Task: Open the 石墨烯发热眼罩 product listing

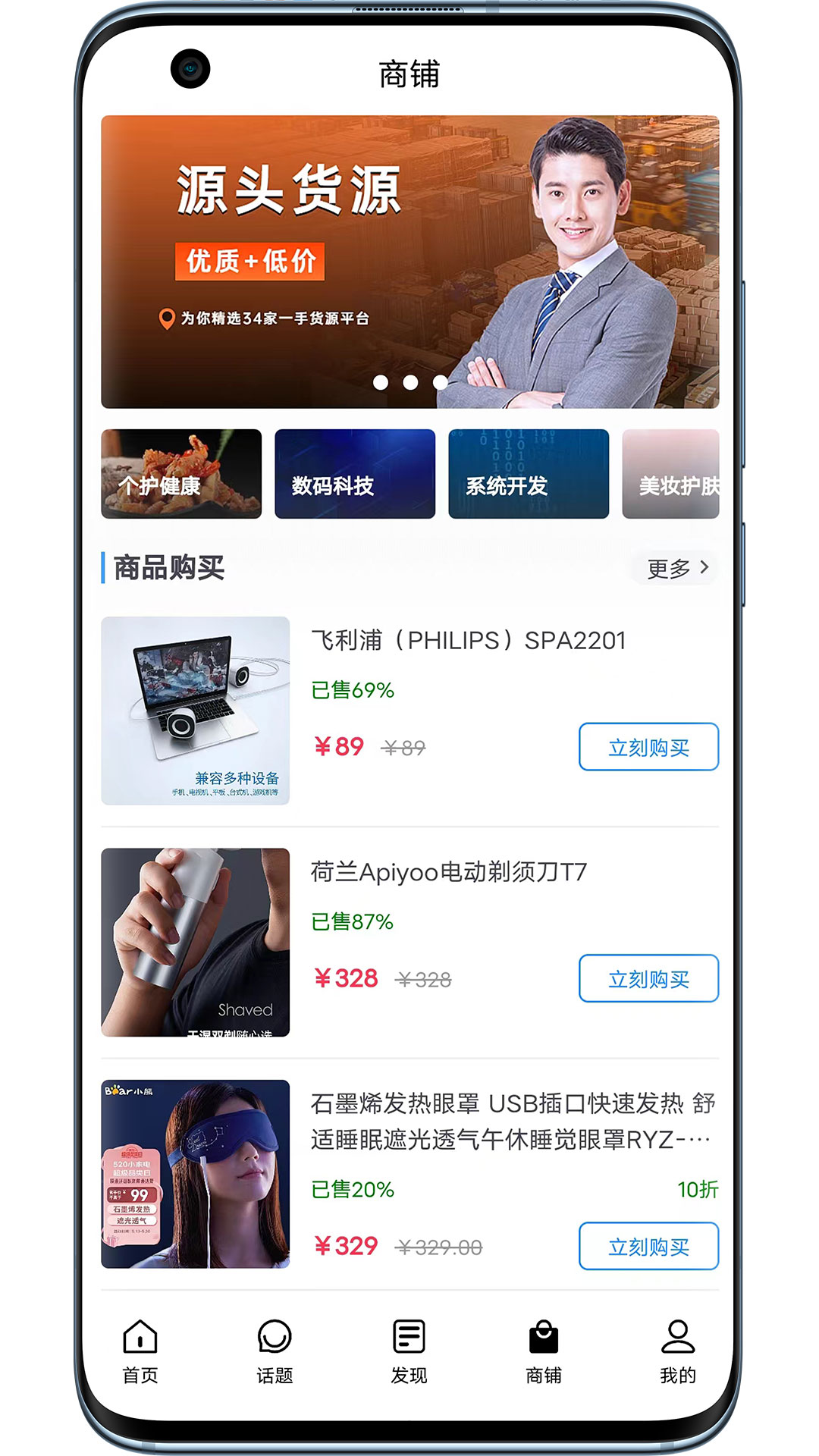Action: tap(512, 1121)
